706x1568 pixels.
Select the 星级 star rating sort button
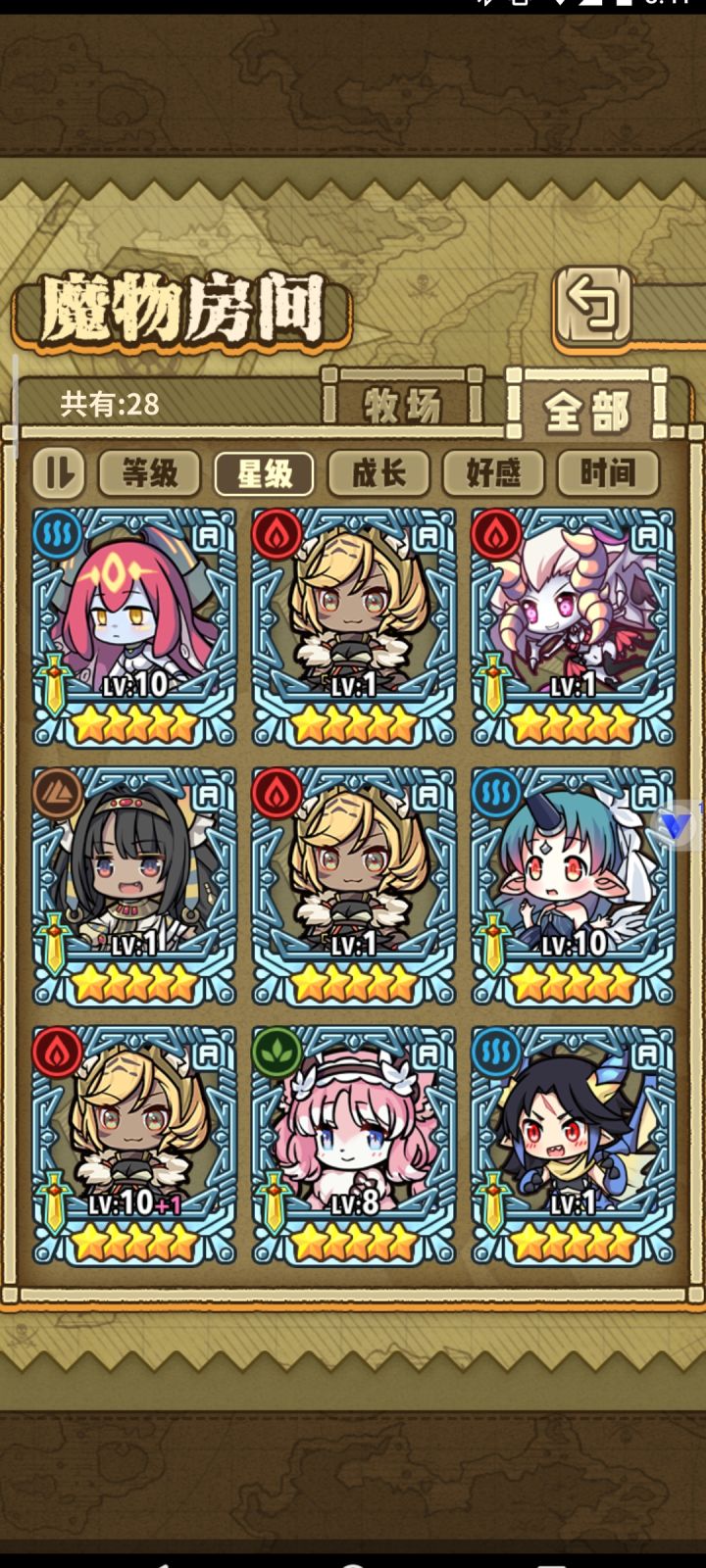265,472
